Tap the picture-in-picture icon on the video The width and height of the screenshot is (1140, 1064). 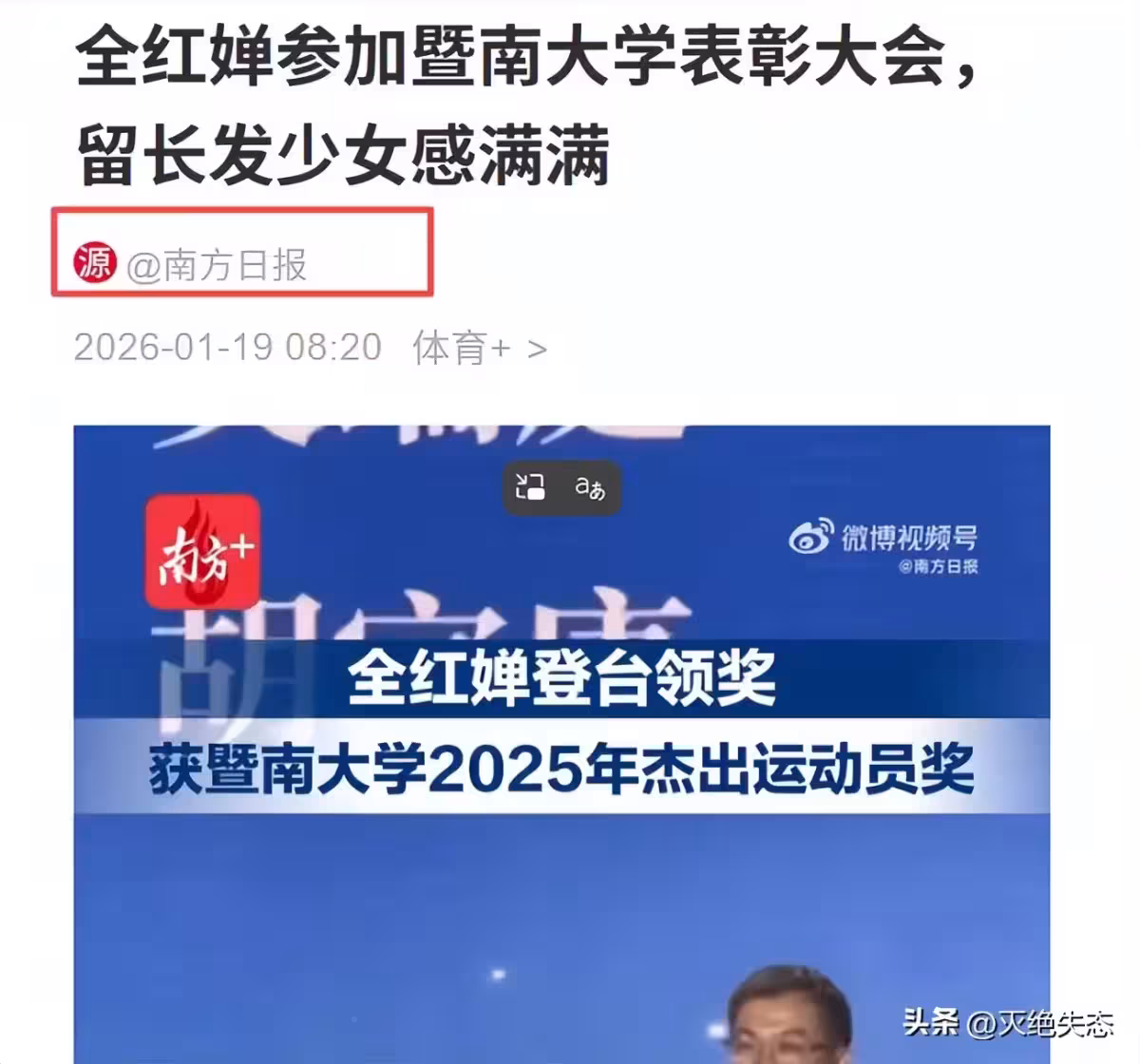point(530,487)
